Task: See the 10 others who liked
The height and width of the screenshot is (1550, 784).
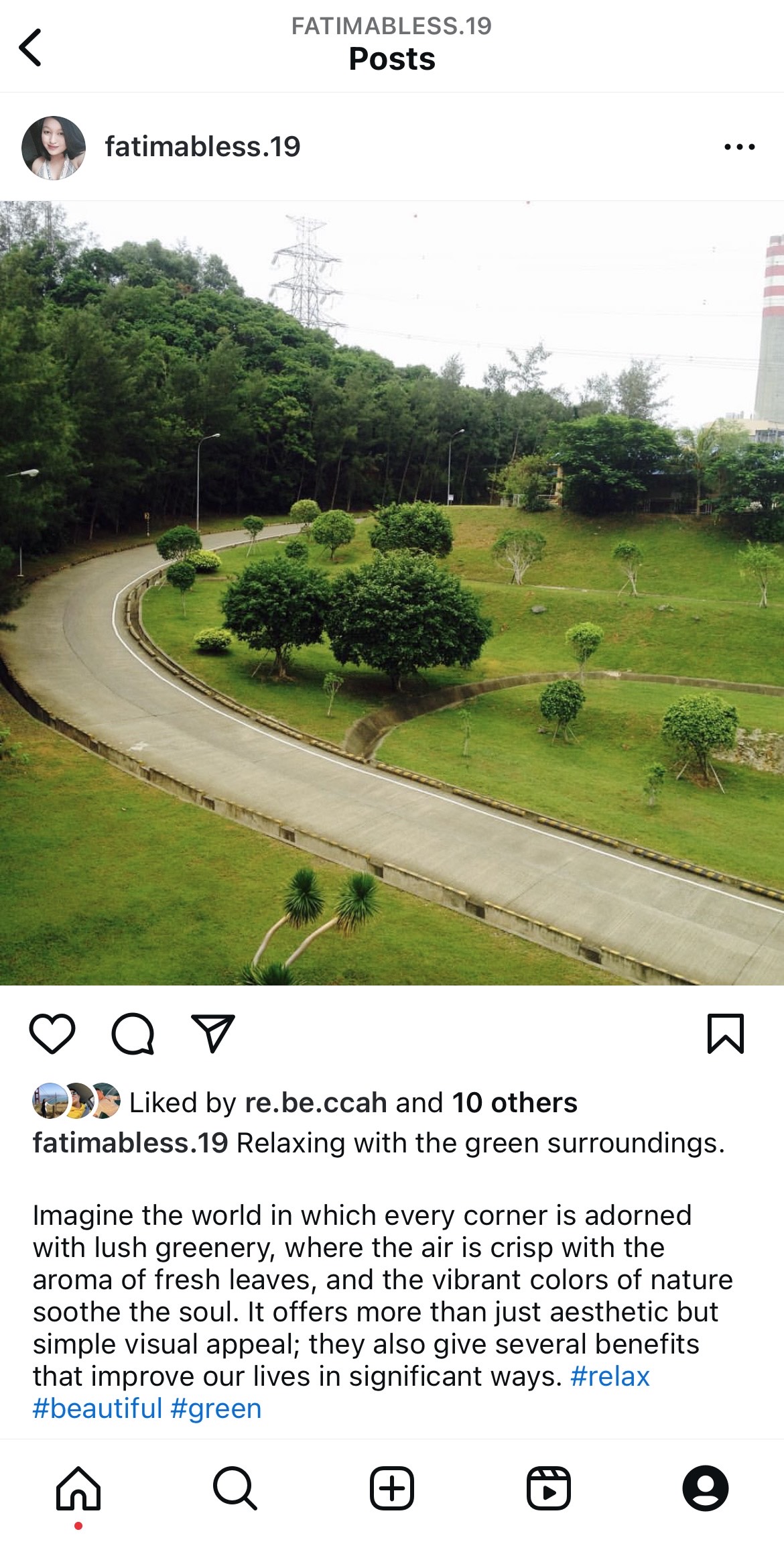Action: click(x=514, y=1103)
